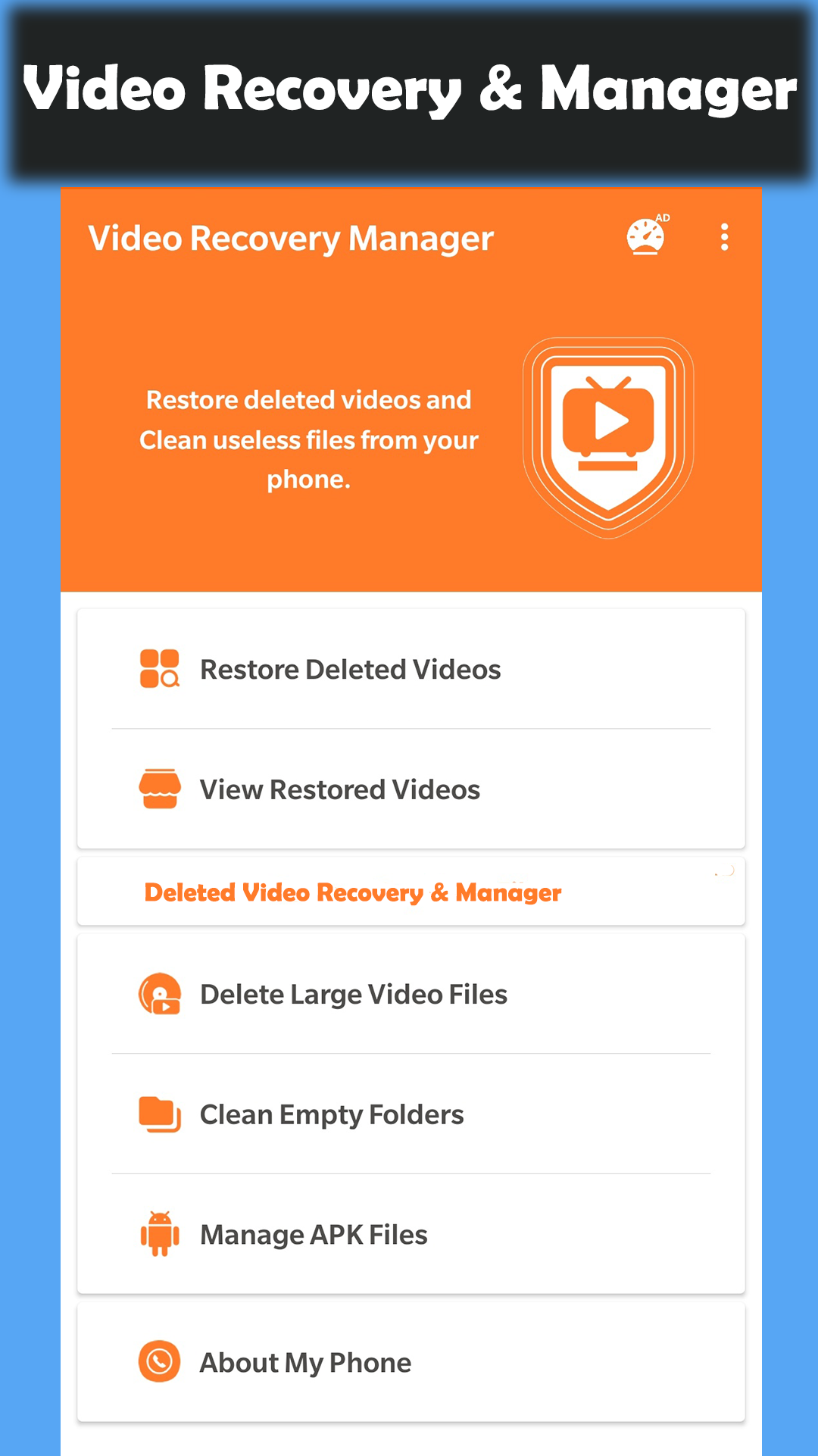Tap the Video Recovery & Manager header banner

click(409, 89)
